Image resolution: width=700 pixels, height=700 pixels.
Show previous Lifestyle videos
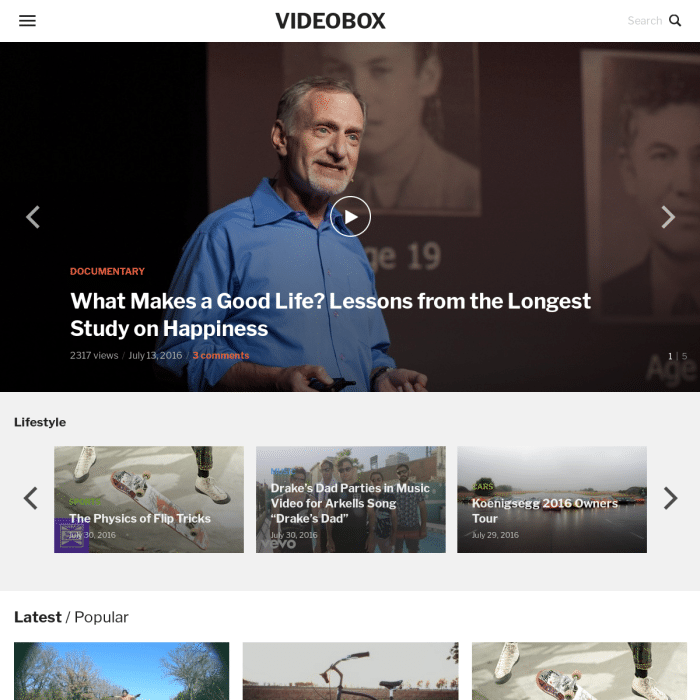point(31,498)
